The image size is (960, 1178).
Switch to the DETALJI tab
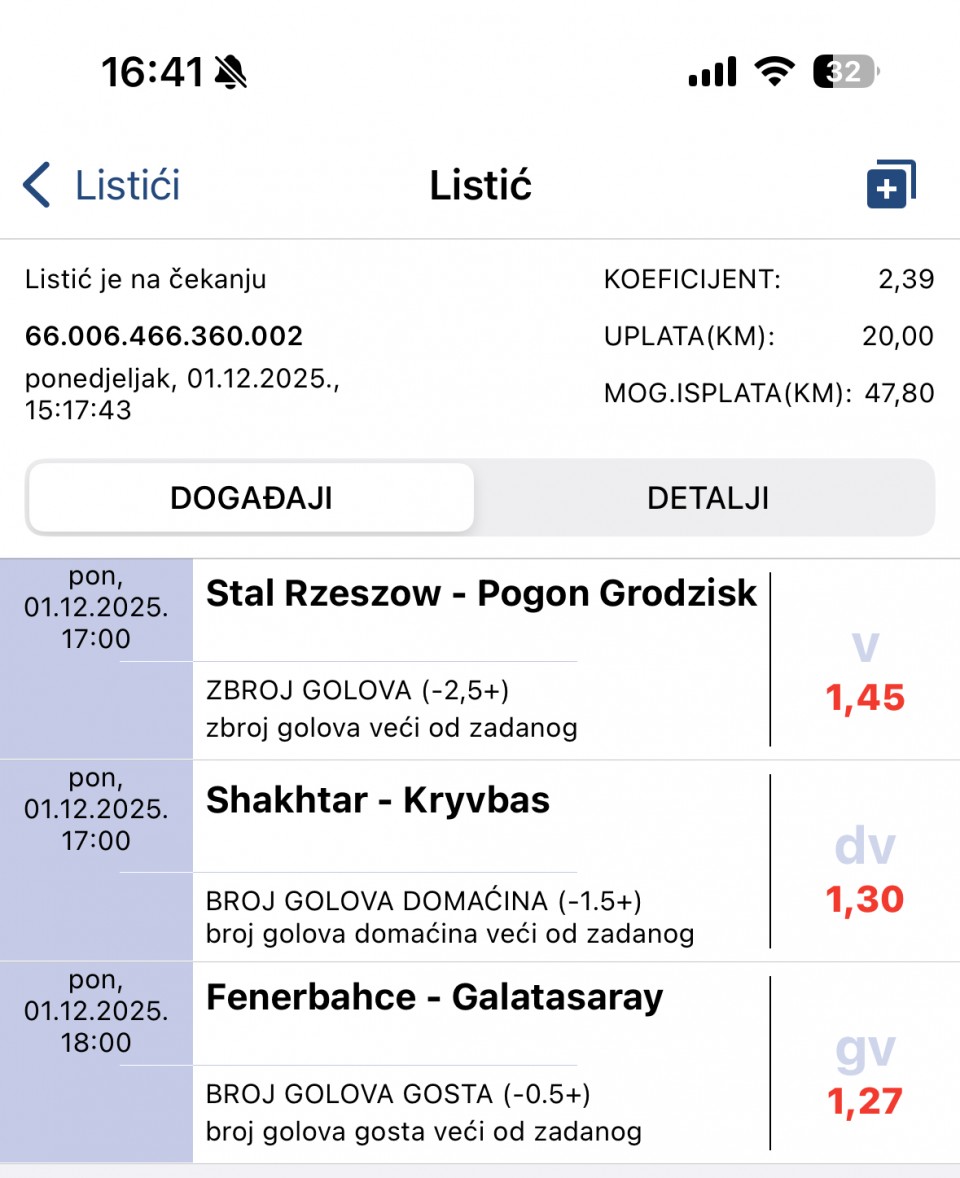click(707, 498)
